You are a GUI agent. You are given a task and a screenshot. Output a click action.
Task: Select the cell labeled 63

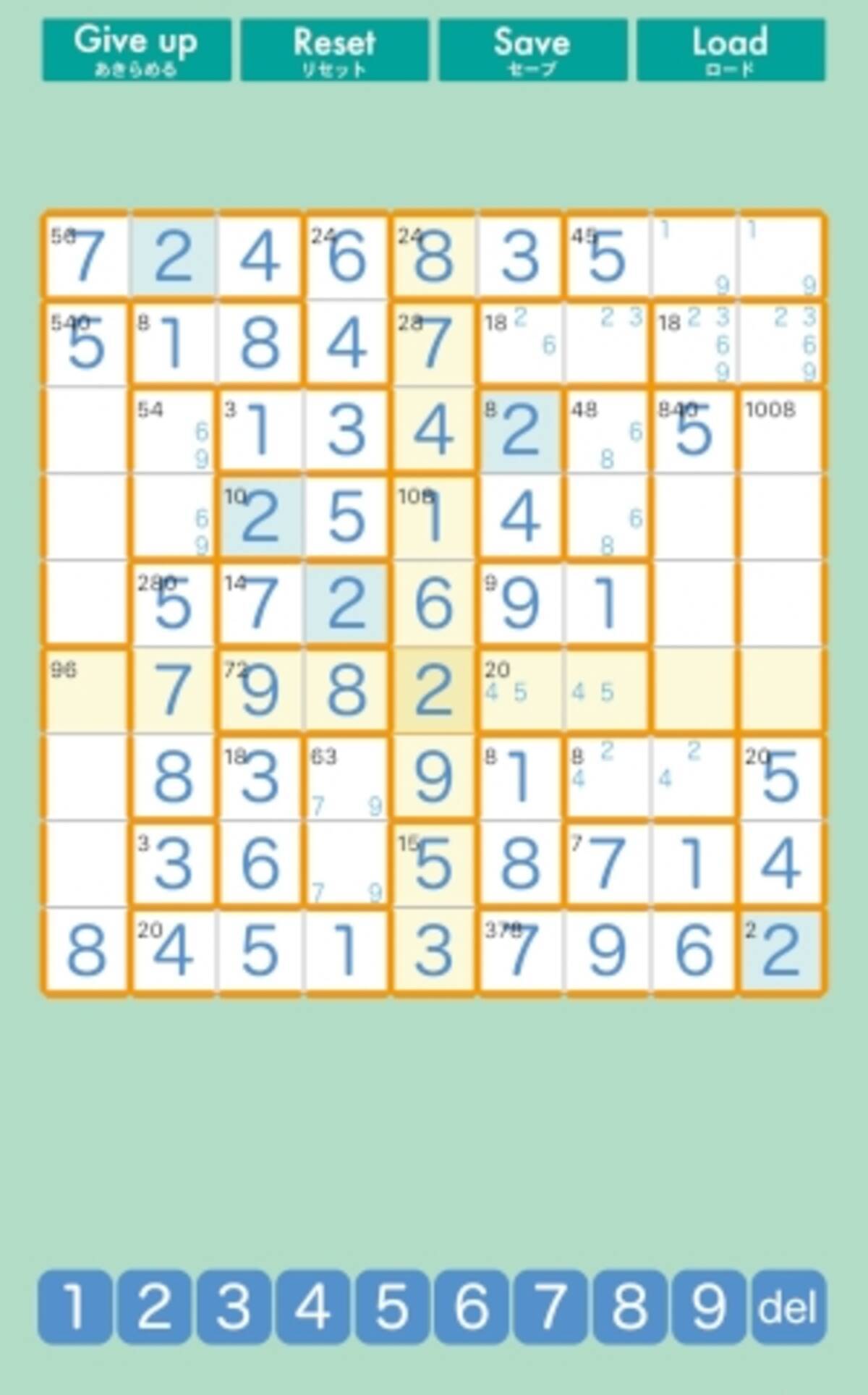pos(346,778)
